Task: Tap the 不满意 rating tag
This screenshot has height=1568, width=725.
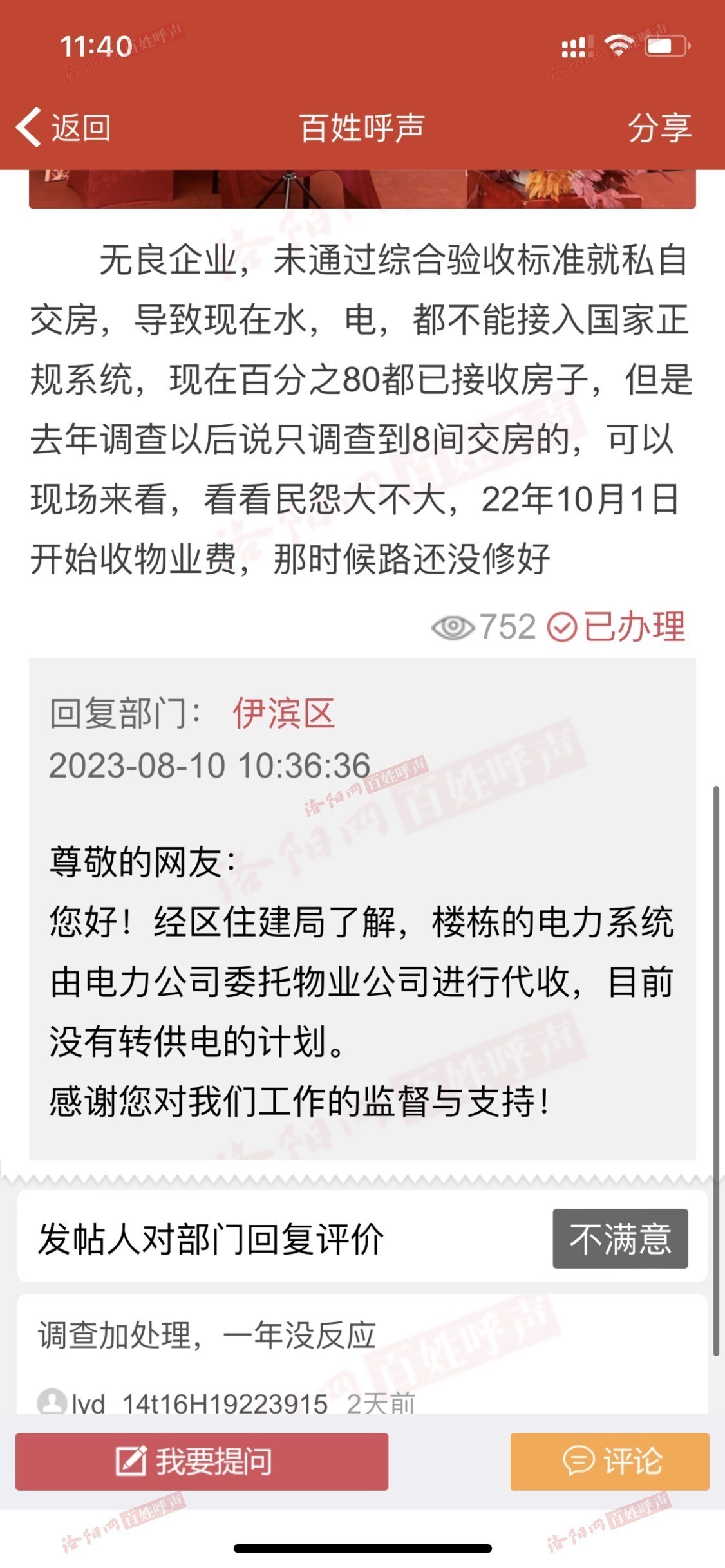Action: 619,1238
